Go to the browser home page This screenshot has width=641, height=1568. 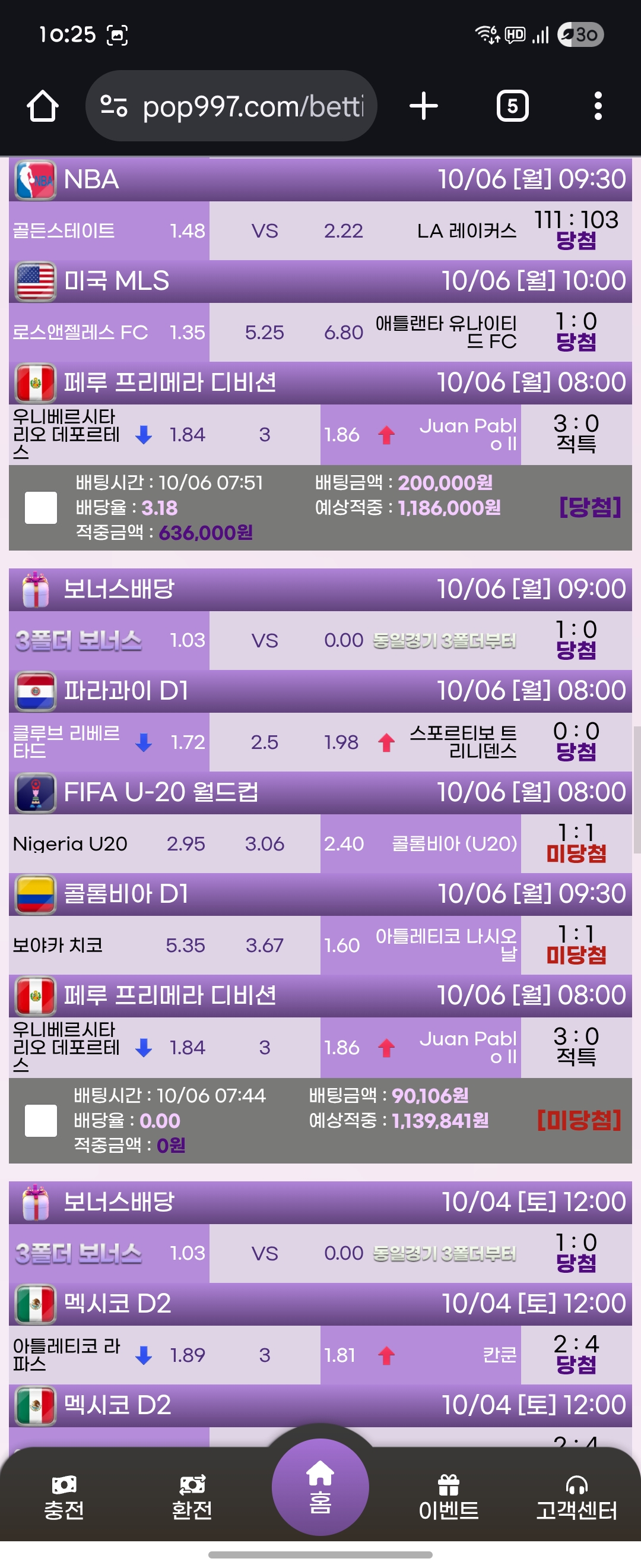tap(43, 106)
